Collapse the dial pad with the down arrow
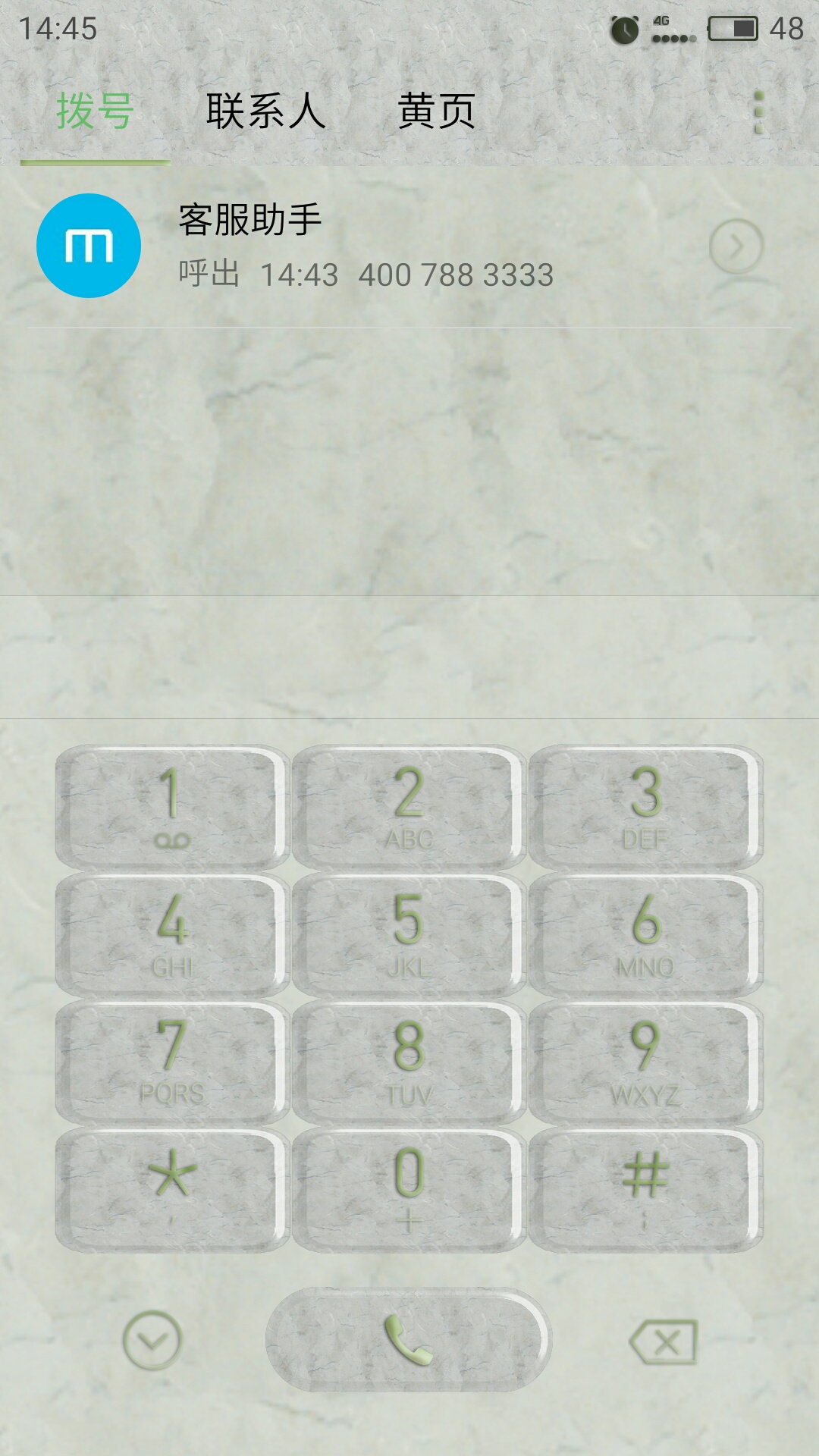Screen dimensions: 819x1456 [x=152, y=1341]
